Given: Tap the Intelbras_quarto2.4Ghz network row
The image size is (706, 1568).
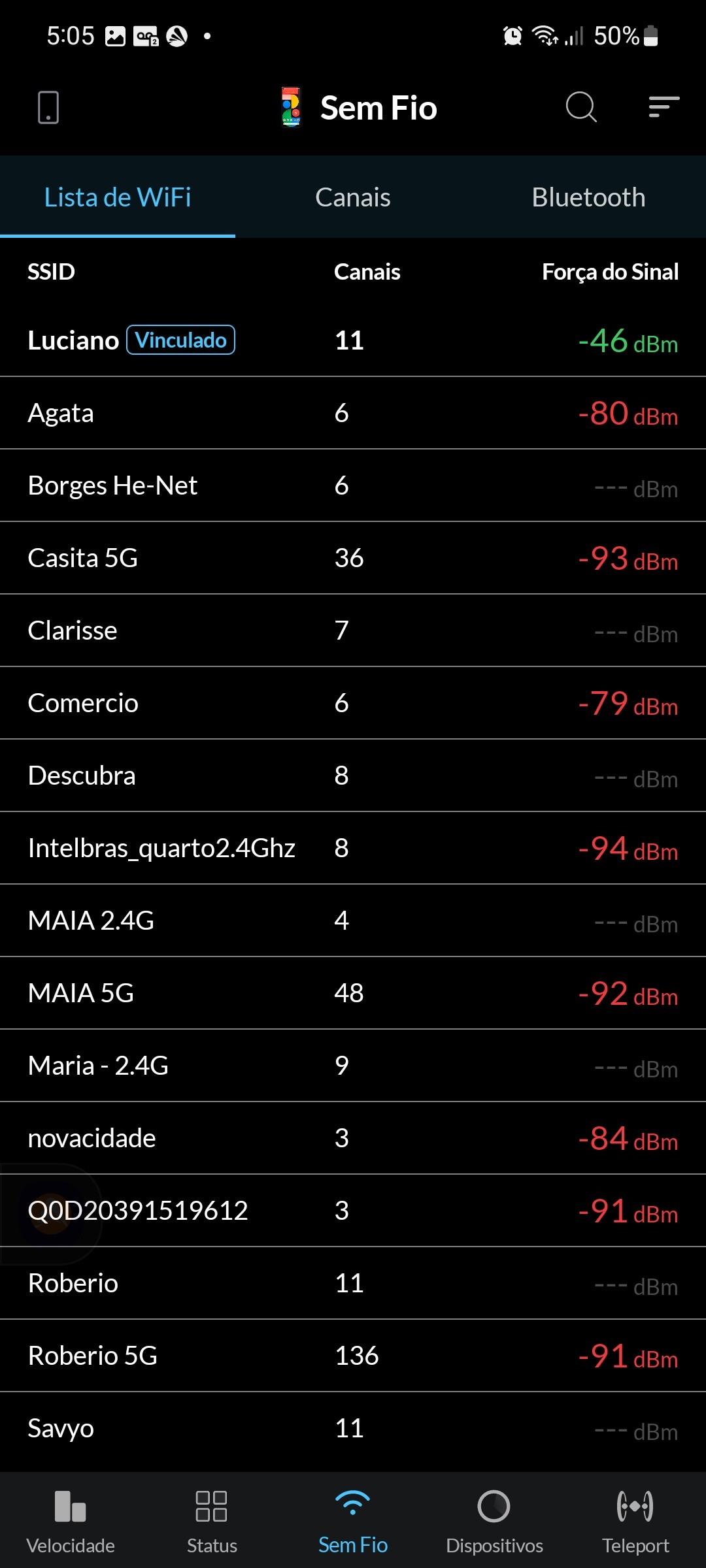Looking at the screenshot, I should [x=353, y=848].
